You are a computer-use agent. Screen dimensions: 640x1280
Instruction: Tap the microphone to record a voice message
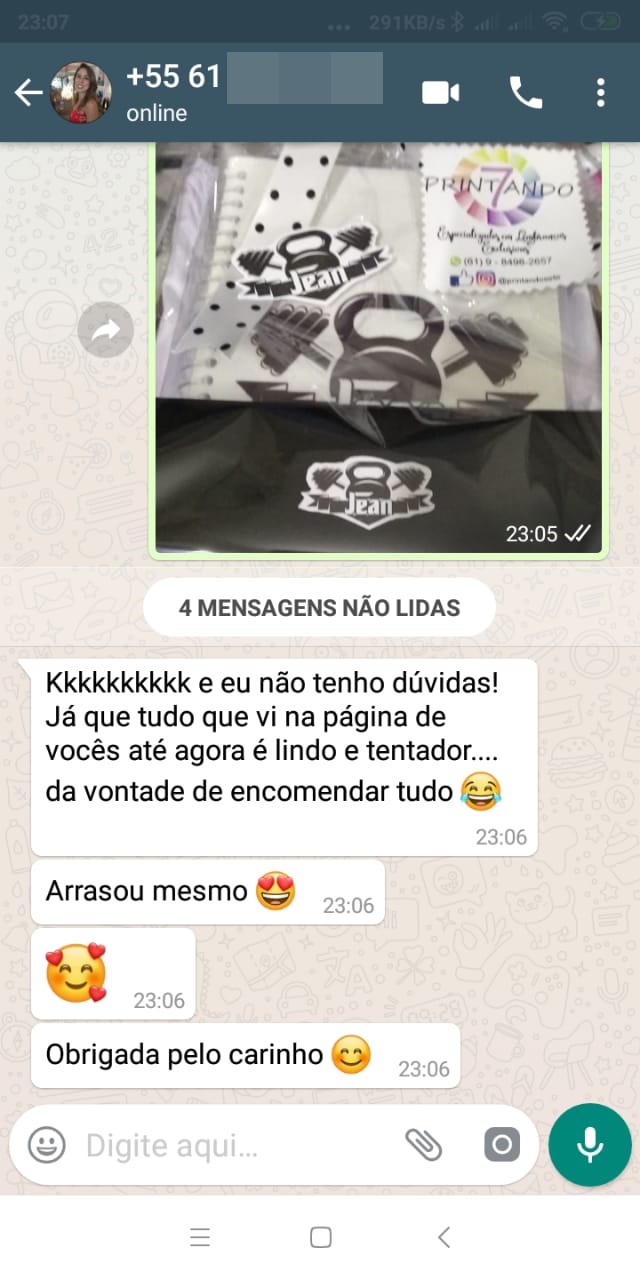pos(590,1145)
